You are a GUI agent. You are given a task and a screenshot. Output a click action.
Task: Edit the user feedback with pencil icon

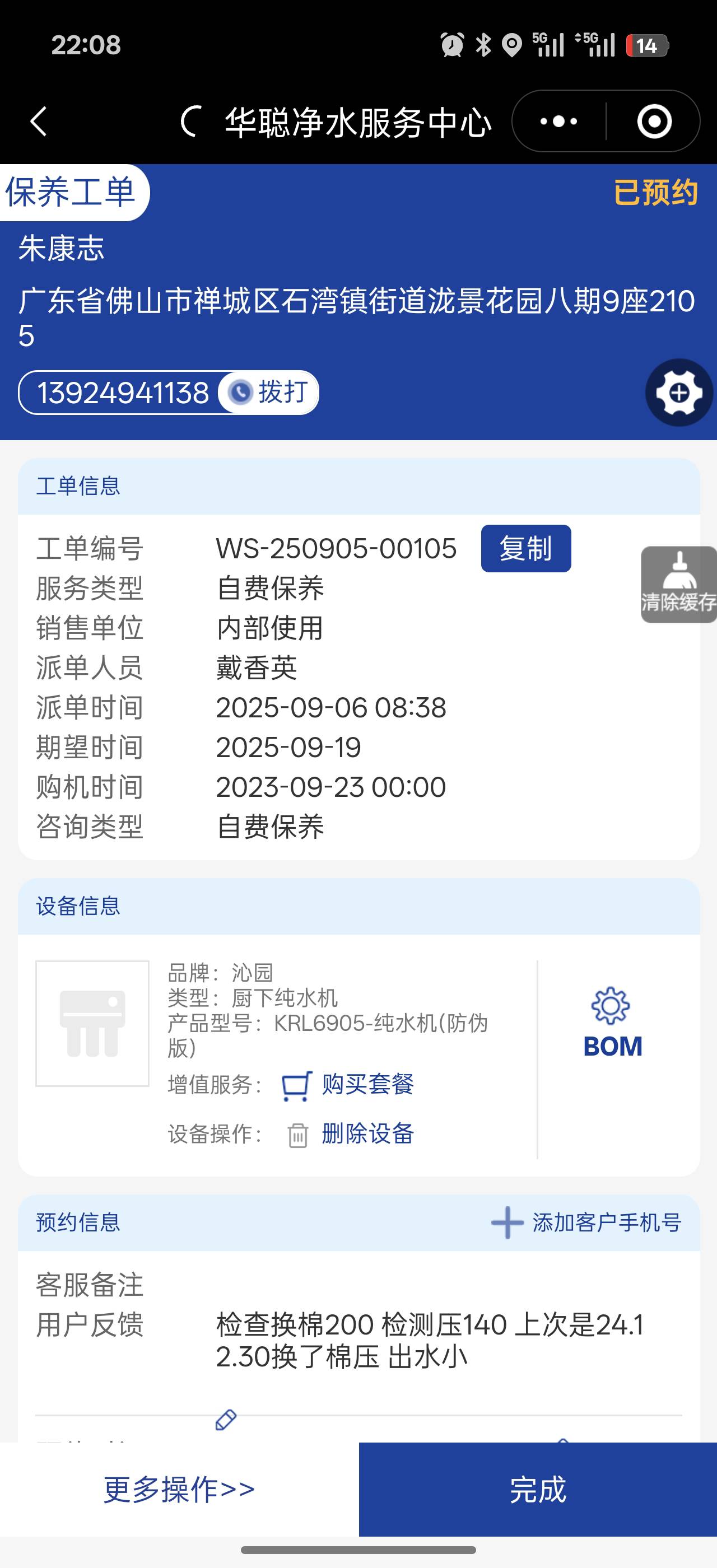coord(226,1420)
